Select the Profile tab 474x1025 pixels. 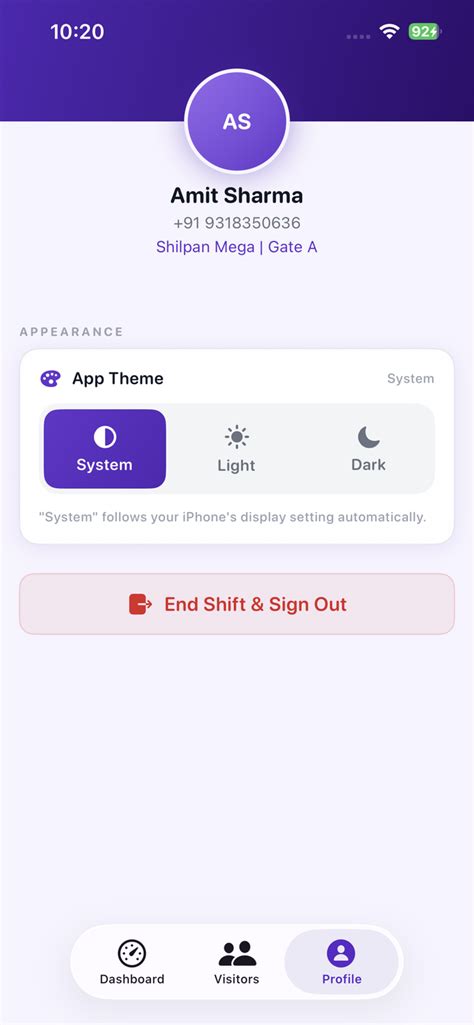[341, 962]
